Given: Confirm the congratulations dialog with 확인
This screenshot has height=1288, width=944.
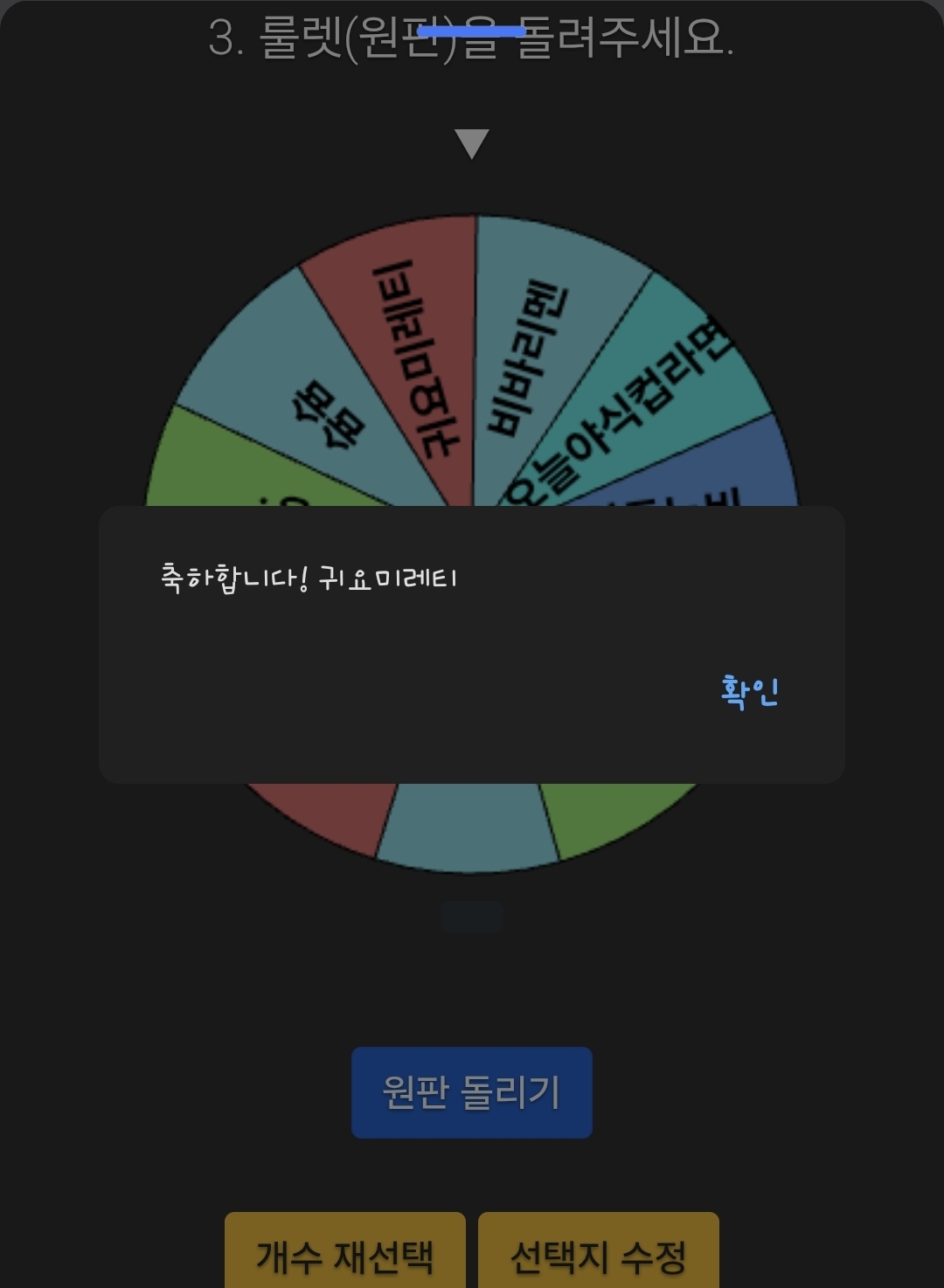Looking at the screenshot, I should [749, 692].
